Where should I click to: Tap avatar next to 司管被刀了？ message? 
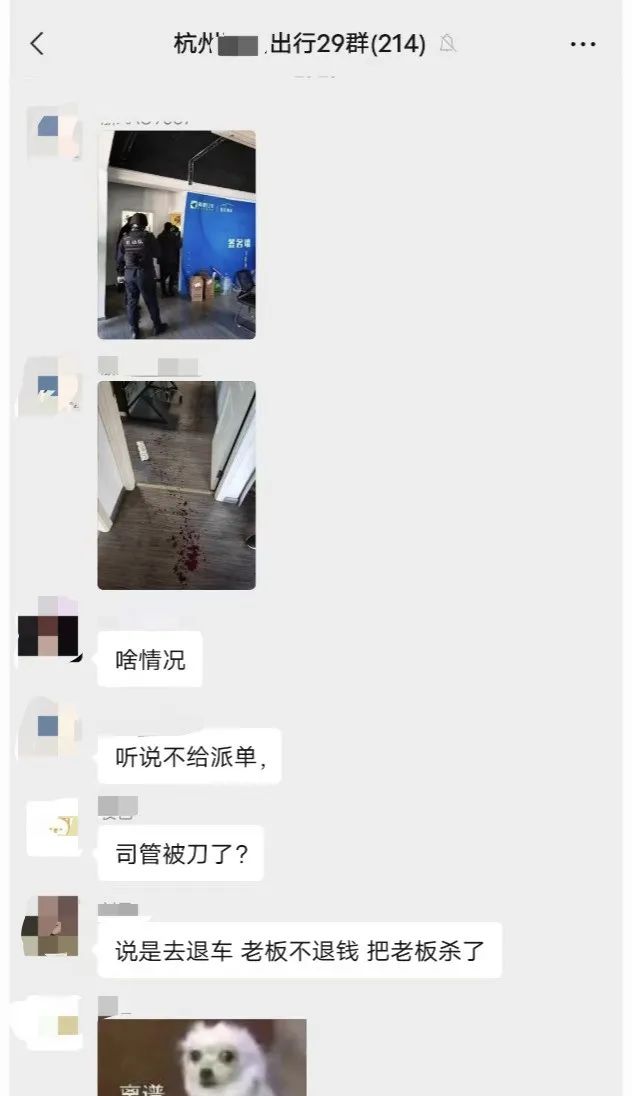(x=52, y=826)
